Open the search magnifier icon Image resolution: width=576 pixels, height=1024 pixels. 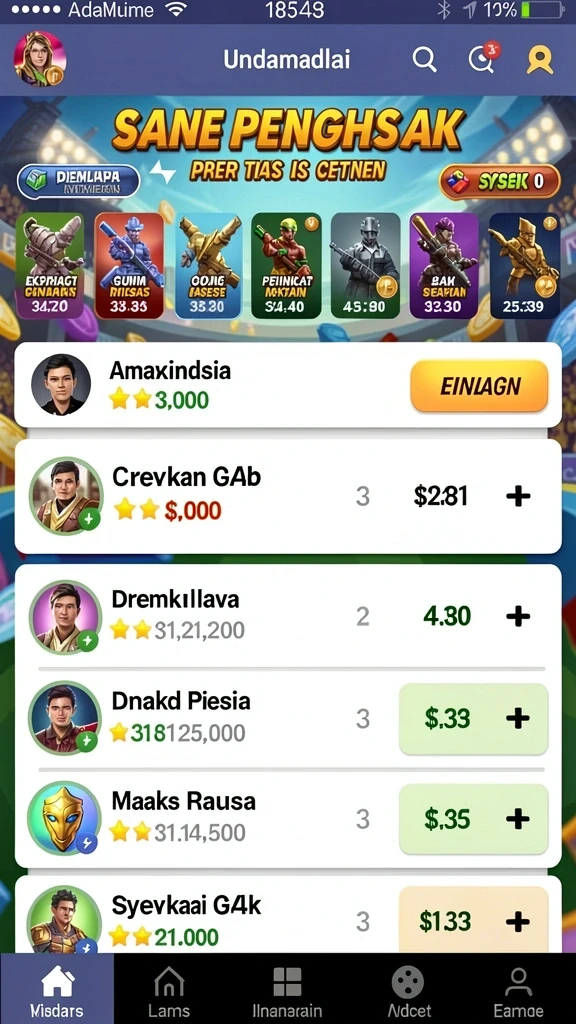[x=424, y=60]
